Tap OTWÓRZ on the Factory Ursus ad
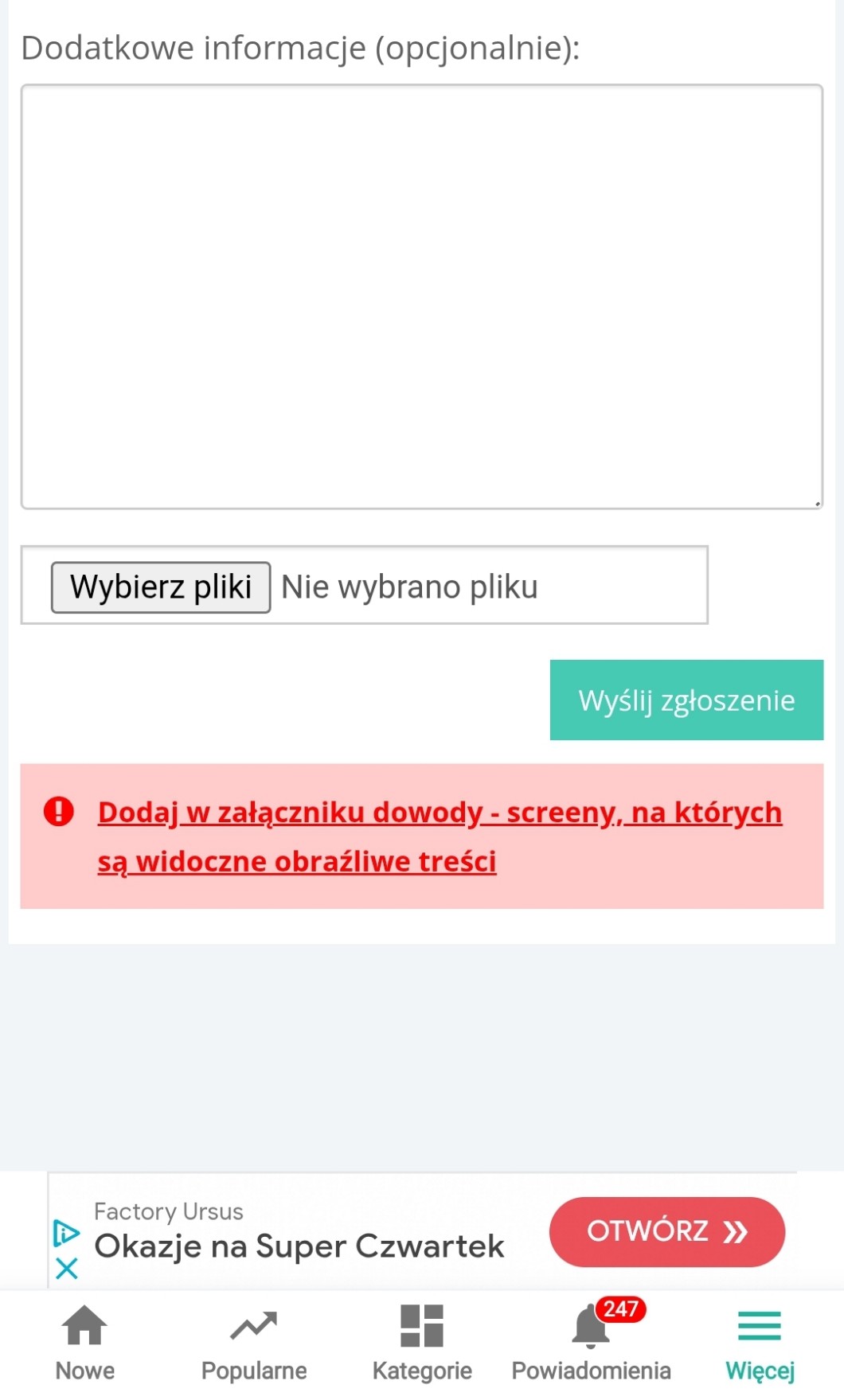844x1400 pixels. 667,1231
